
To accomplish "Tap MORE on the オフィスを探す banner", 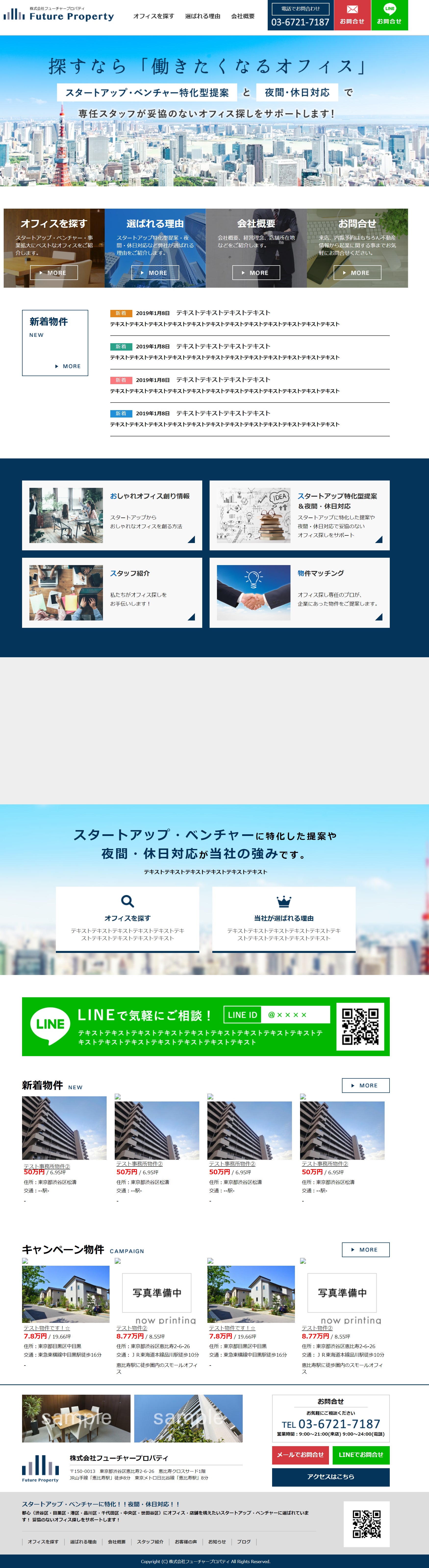I will point(54,273).
